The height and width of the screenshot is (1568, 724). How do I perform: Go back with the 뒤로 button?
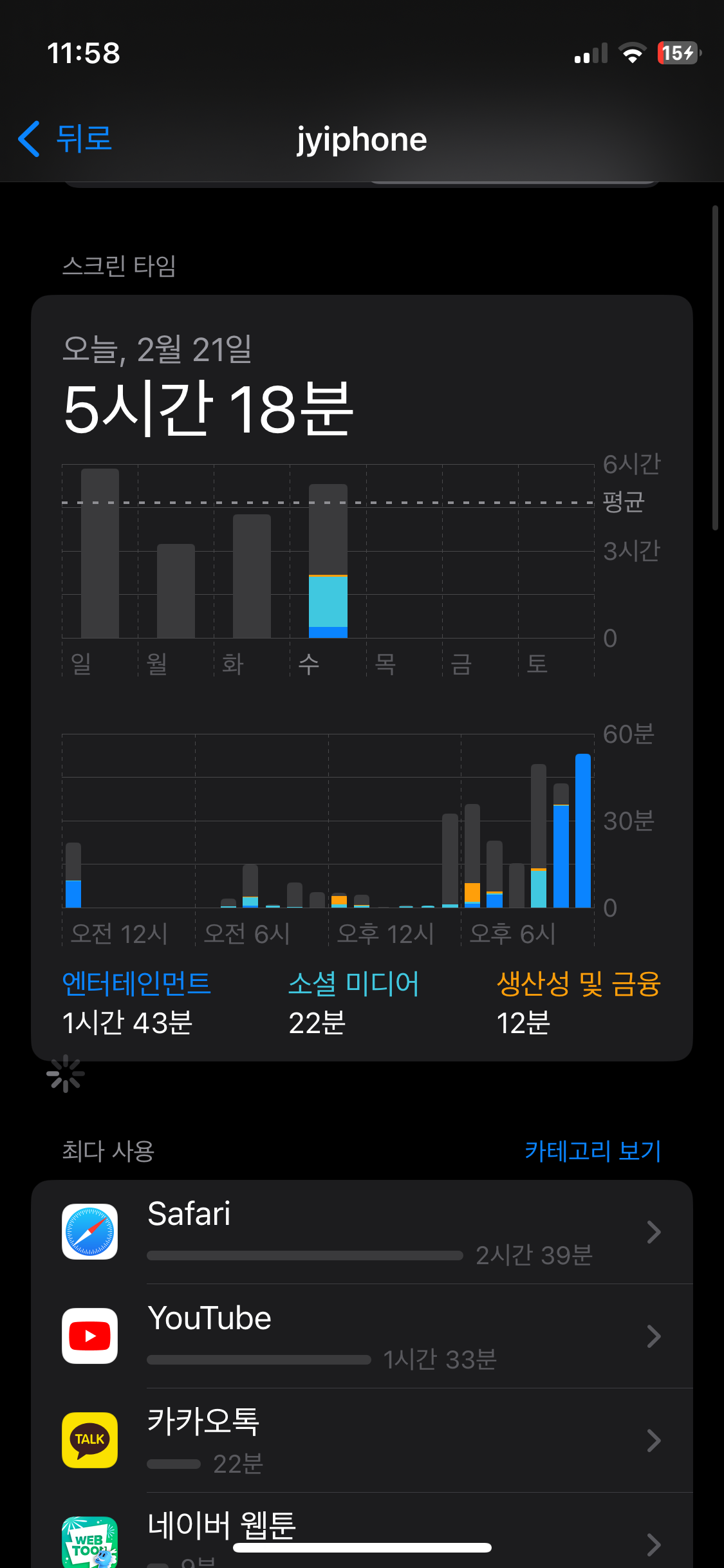[65, 138]
